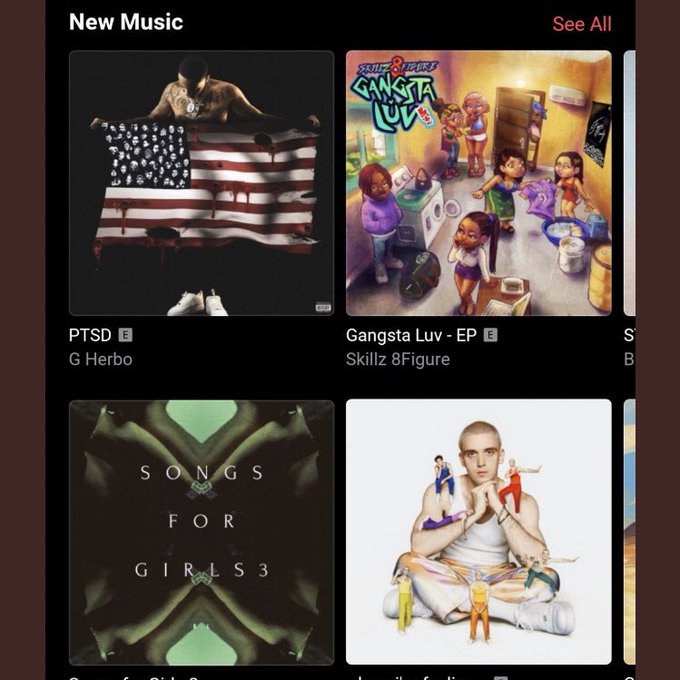
Task: Open Gangsta Luv EP by Skillz 8Figure
Action: click(x=478, y=183)
